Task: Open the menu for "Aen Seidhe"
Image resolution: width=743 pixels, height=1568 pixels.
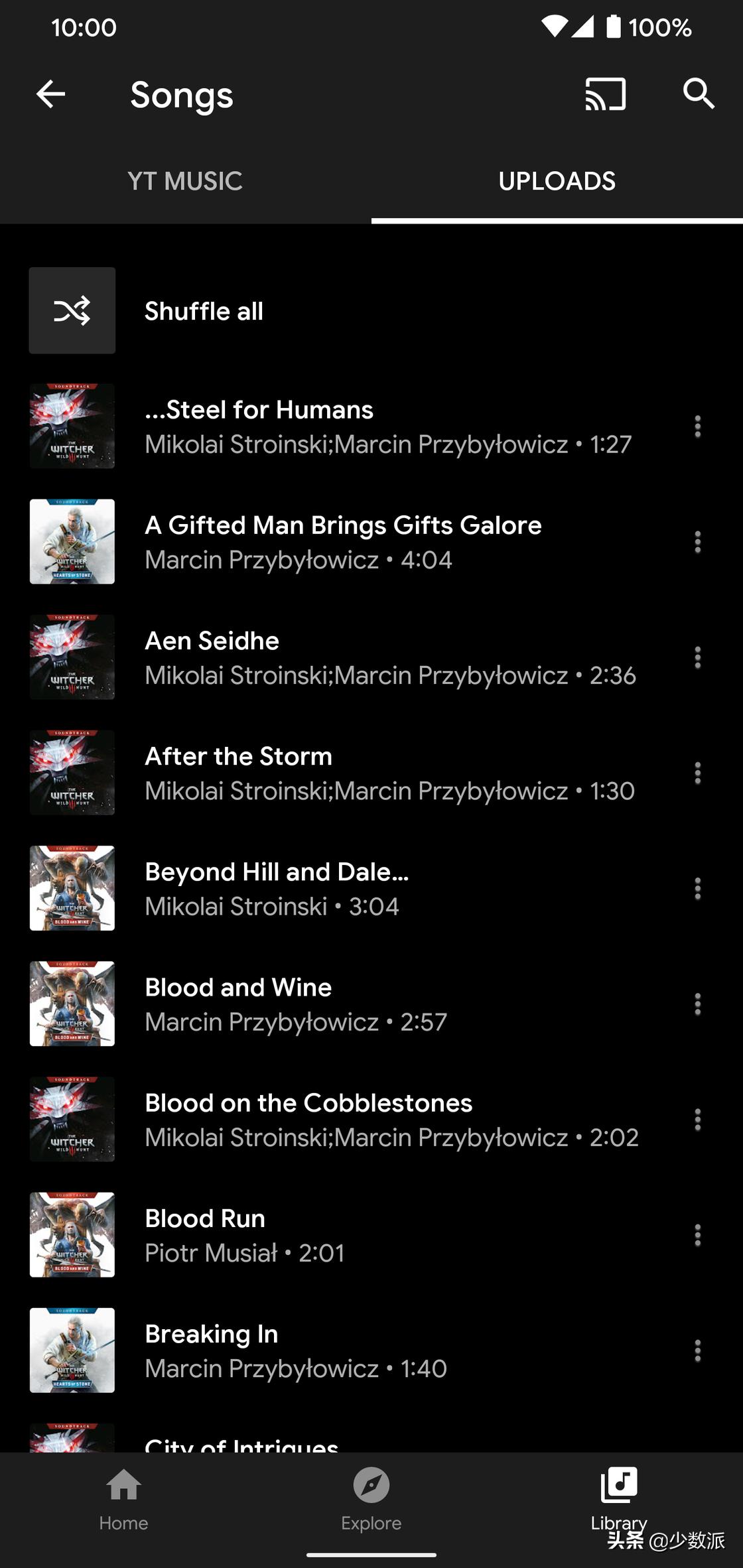Action: point(697,657)
